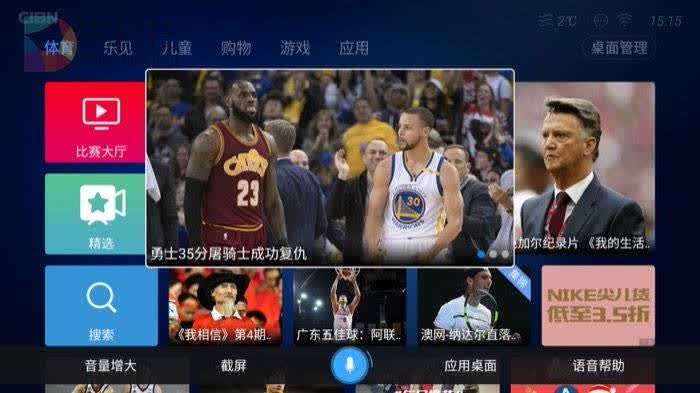Go to the 游戏 tab
The height and width of the screenshot is (393, 700).
click(x=295, y=48)
